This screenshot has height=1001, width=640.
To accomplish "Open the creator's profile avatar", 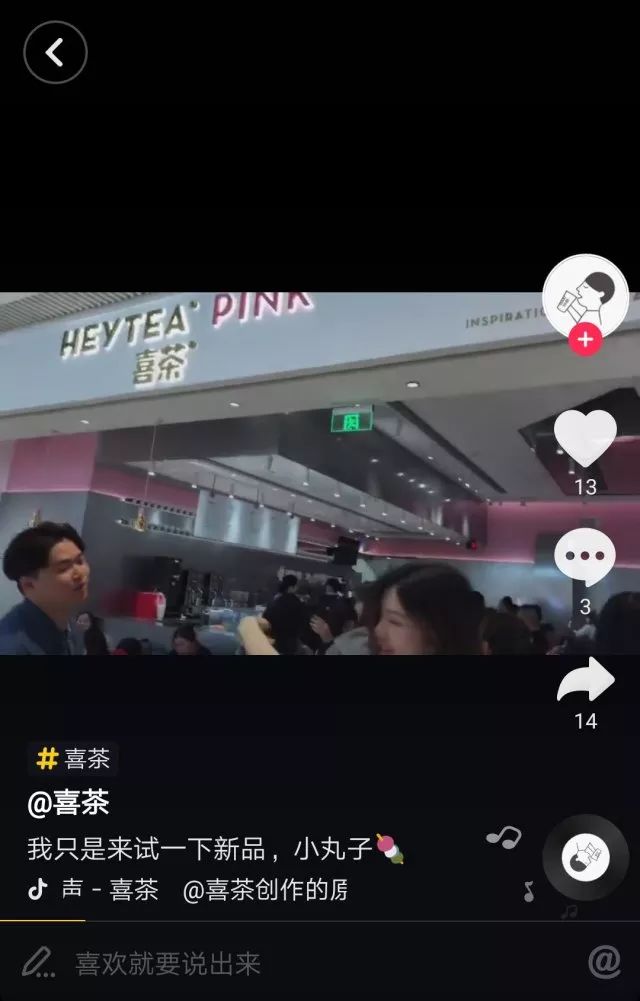I will [585, 294].
